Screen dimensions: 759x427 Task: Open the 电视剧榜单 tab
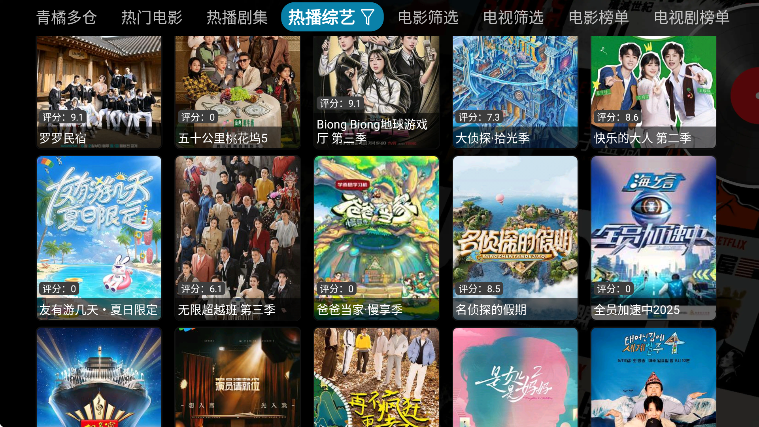pyautogui.click(x=691, y=17)
